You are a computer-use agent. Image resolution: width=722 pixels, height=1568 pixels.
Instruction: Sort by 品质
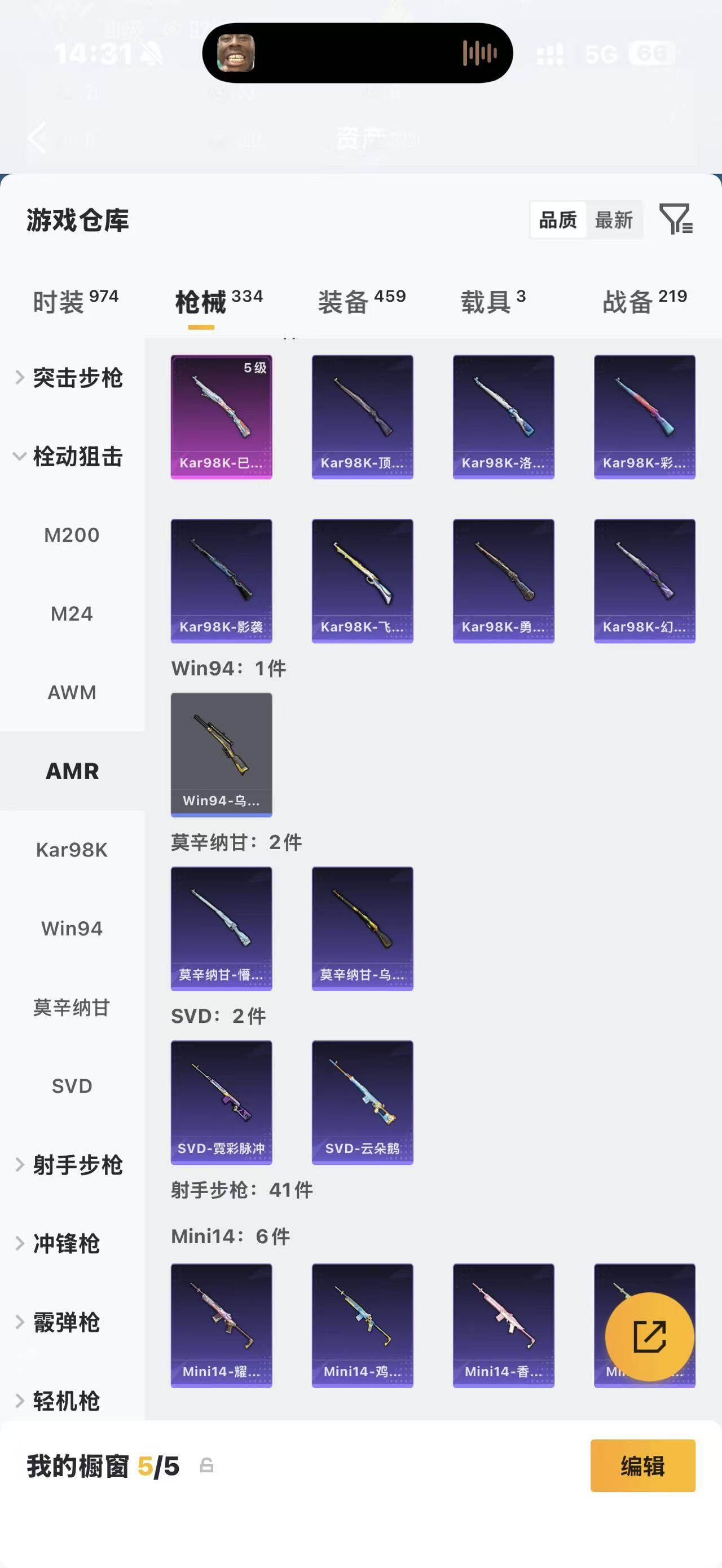coord(558,220)
